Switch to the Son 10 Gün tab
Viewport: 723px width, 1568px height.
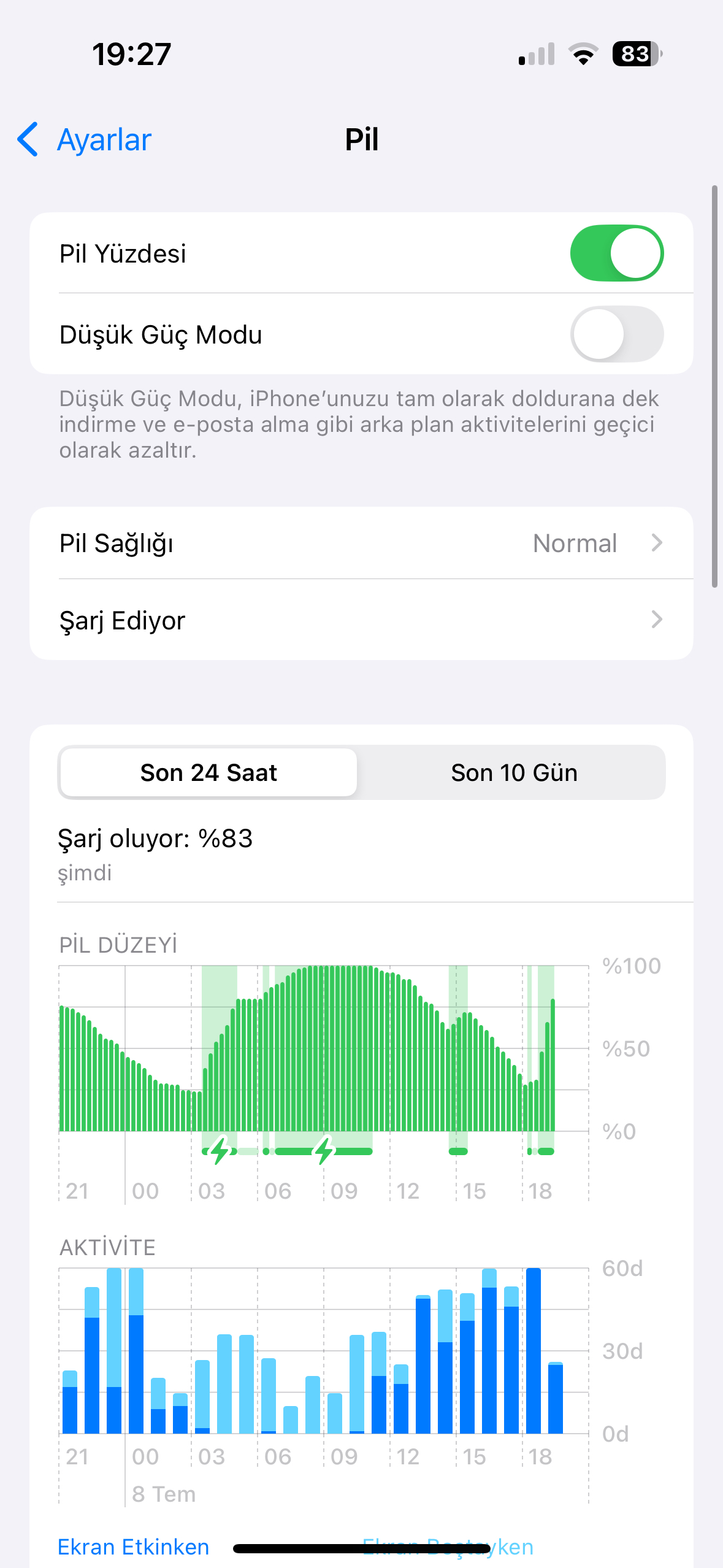(x=514, y=772)
